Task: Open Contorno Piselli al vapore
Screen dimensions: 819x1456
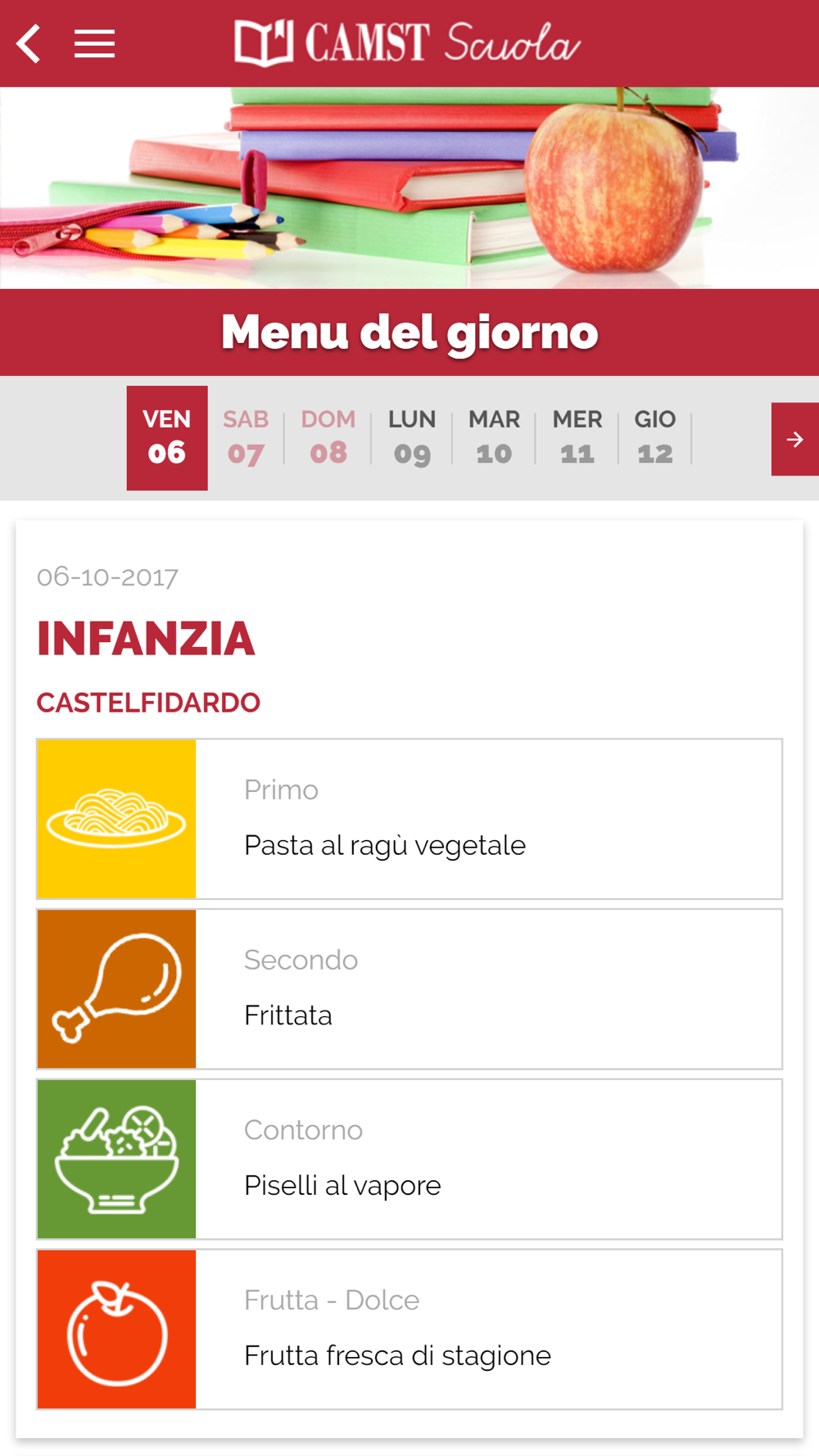Action: point(409,1160)
